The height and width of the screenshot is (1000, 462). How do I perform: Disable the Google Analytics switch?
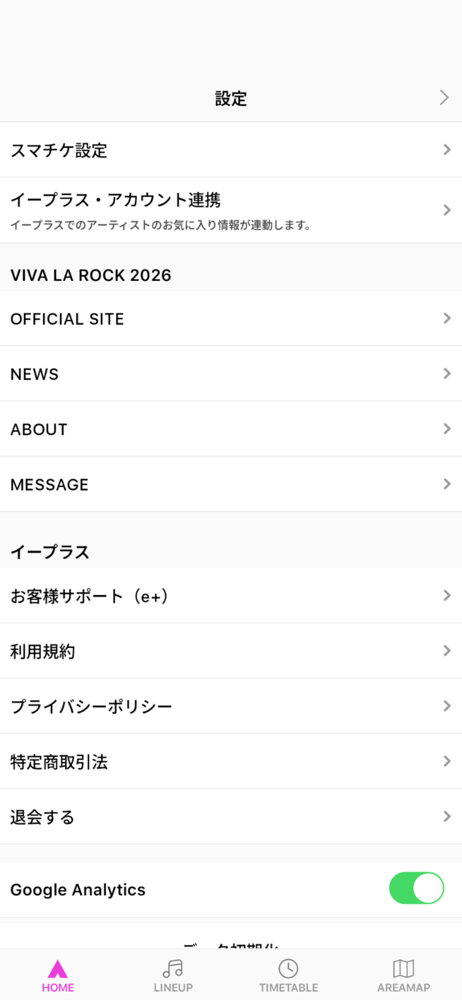pyautogui.click(x=417, y=888)
